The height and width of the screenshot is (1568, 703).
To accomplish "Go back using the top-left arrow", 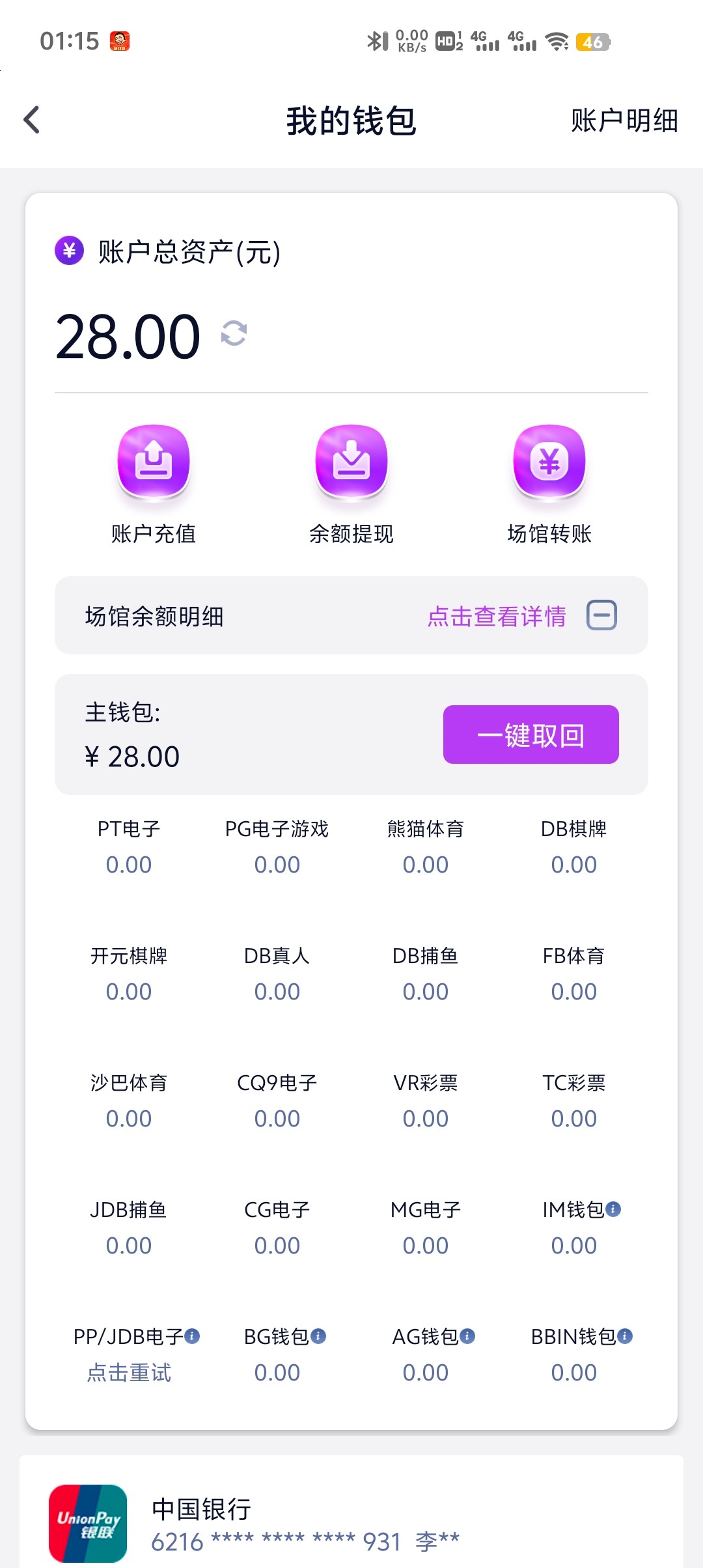I will click(x=31, y=120).
